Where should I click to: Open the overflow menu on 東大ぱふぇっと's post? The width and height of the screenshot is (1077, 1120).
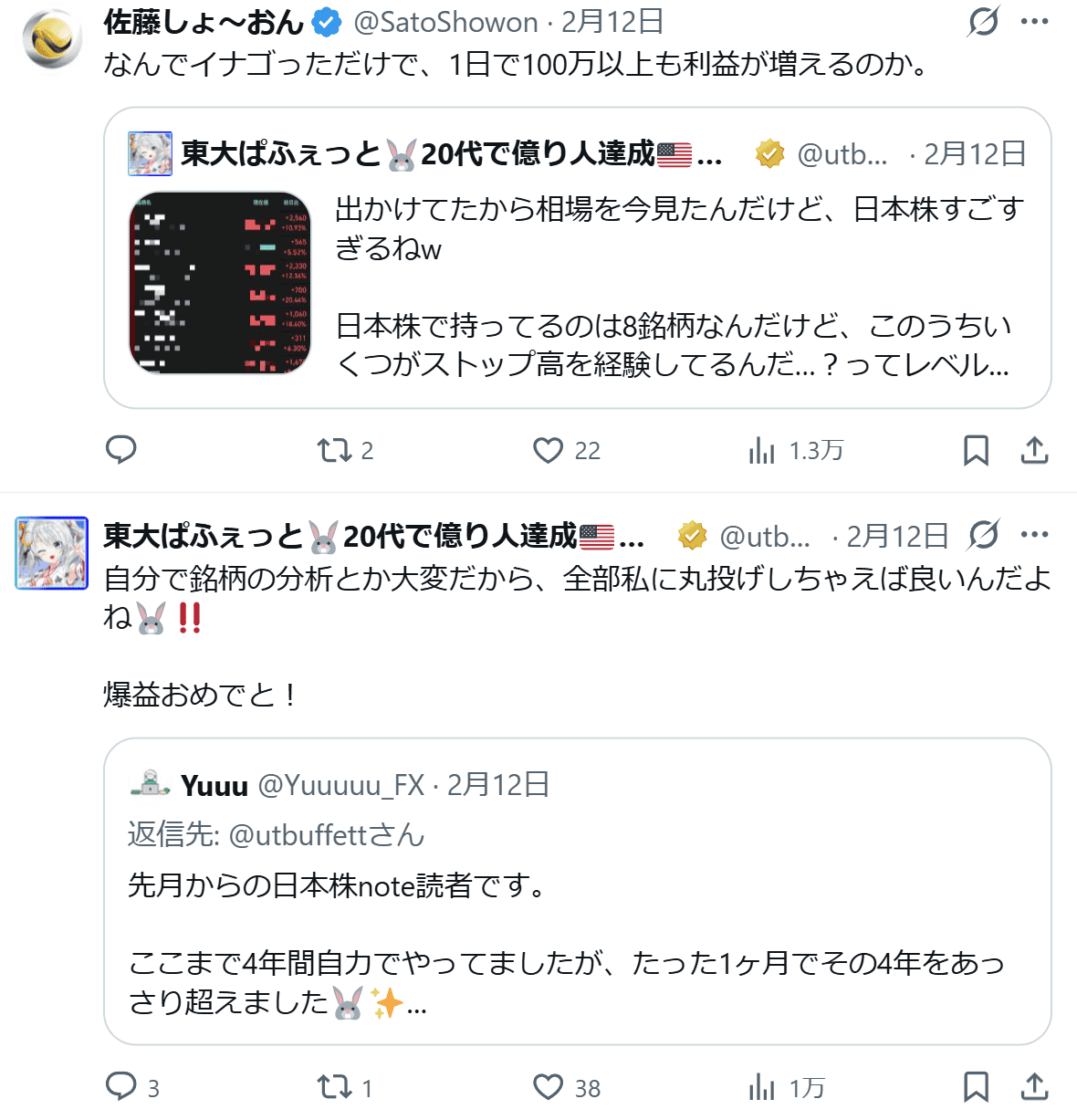[x=1034, y=535]
